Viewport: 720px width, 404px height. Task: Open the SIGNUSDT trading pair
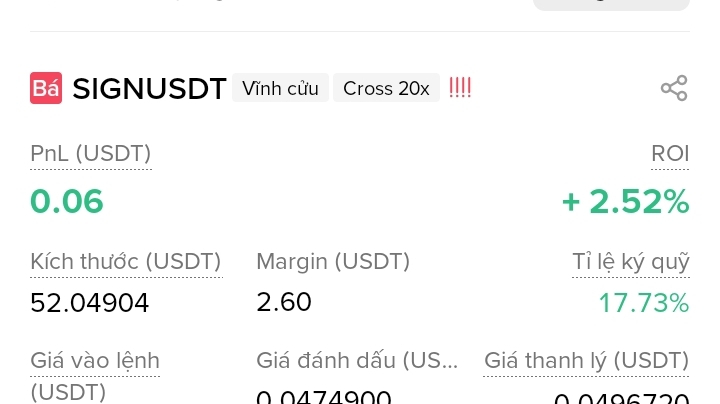click(149, 89)
